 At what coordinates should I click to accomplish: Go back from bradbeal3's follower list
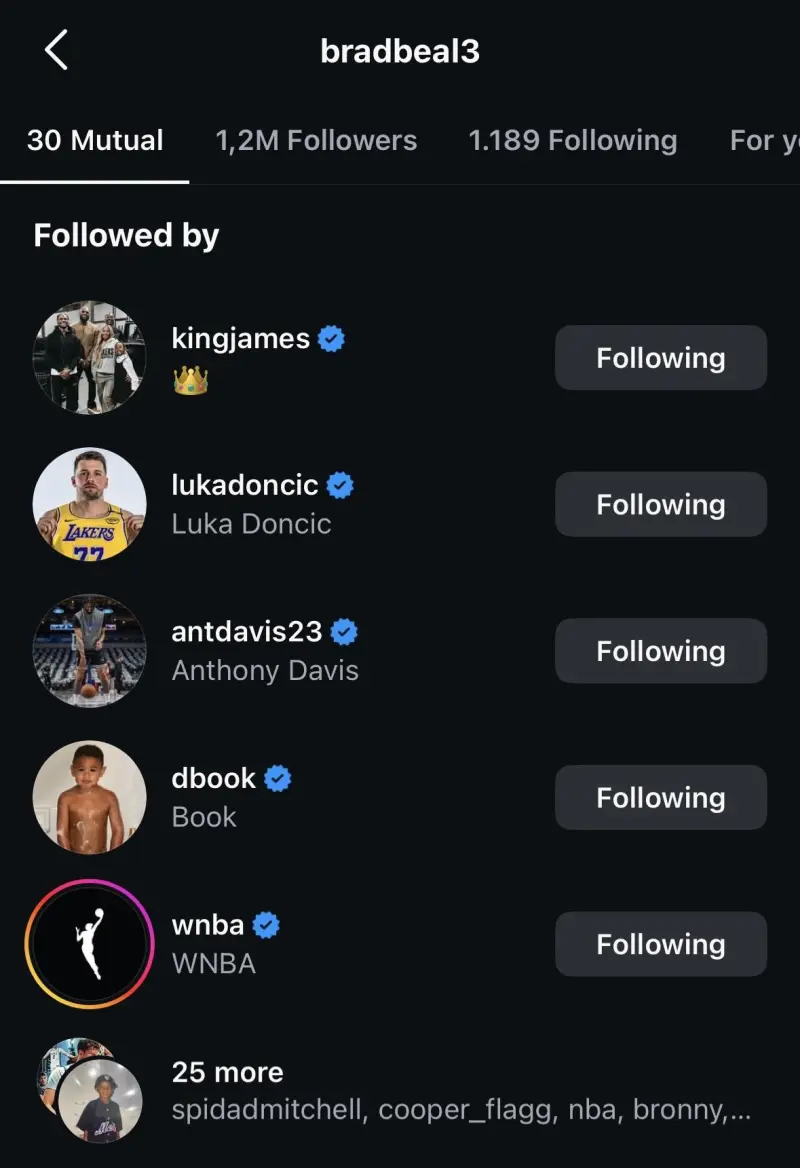56,50
